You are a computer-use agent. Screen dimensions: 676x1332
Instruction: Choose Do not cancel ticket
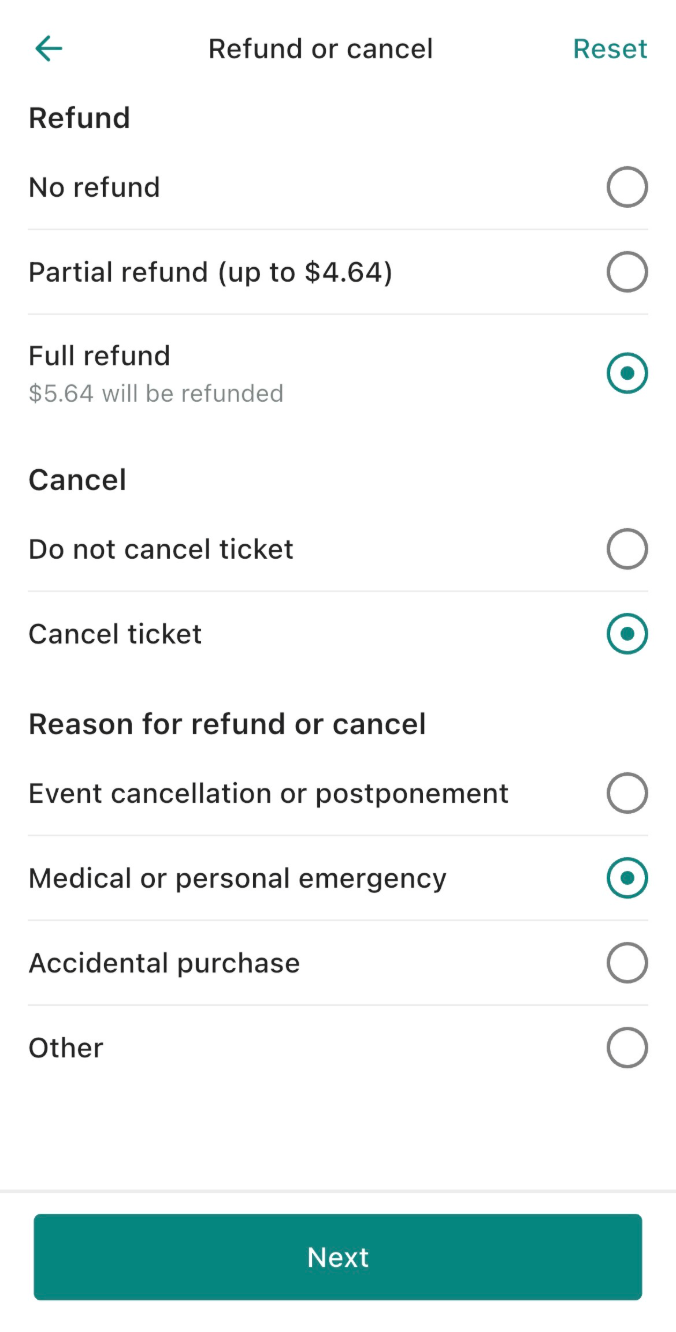tap(627, 549)
